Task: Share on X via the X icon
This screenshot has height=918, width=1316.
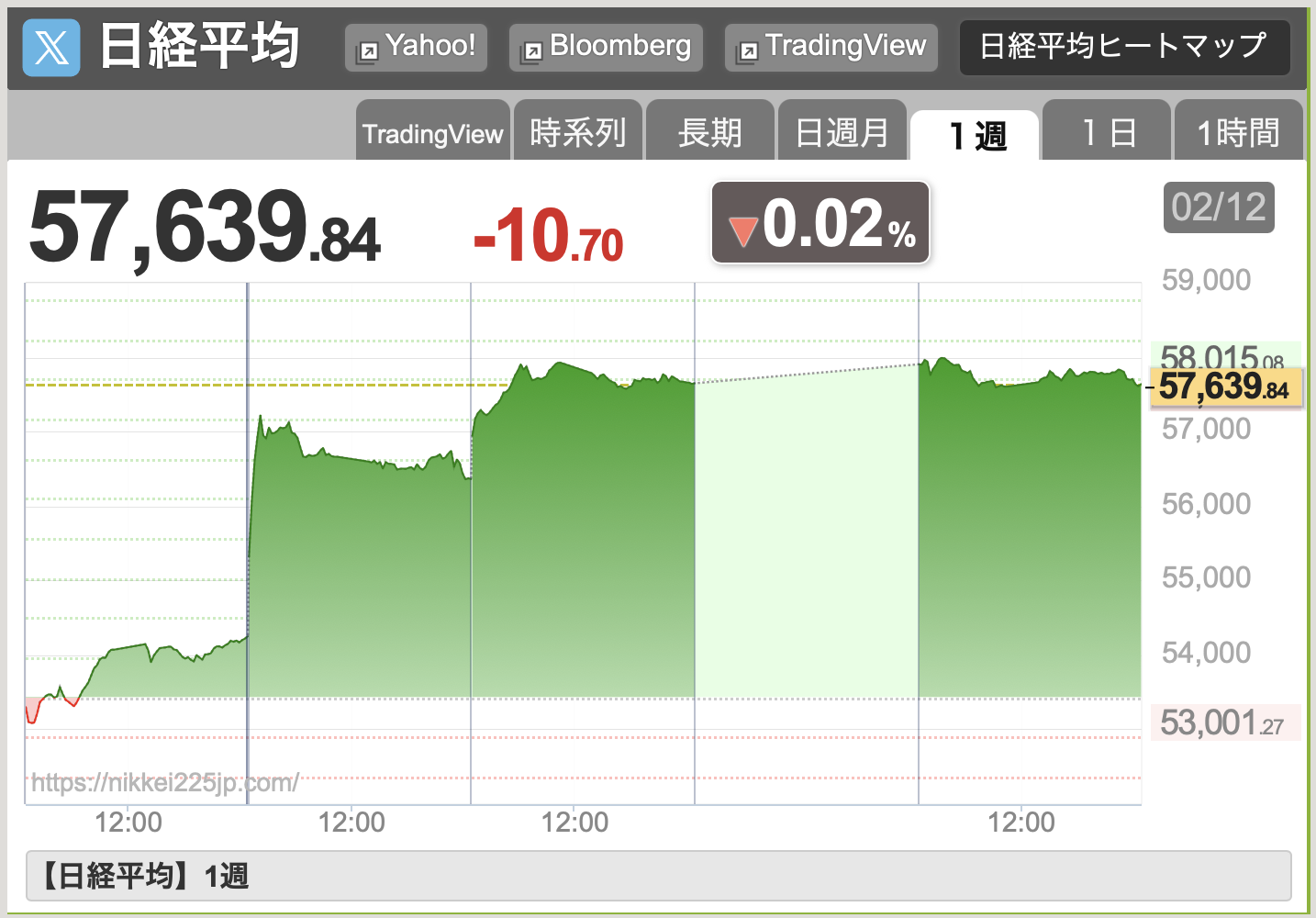Action: click(50, 48)
